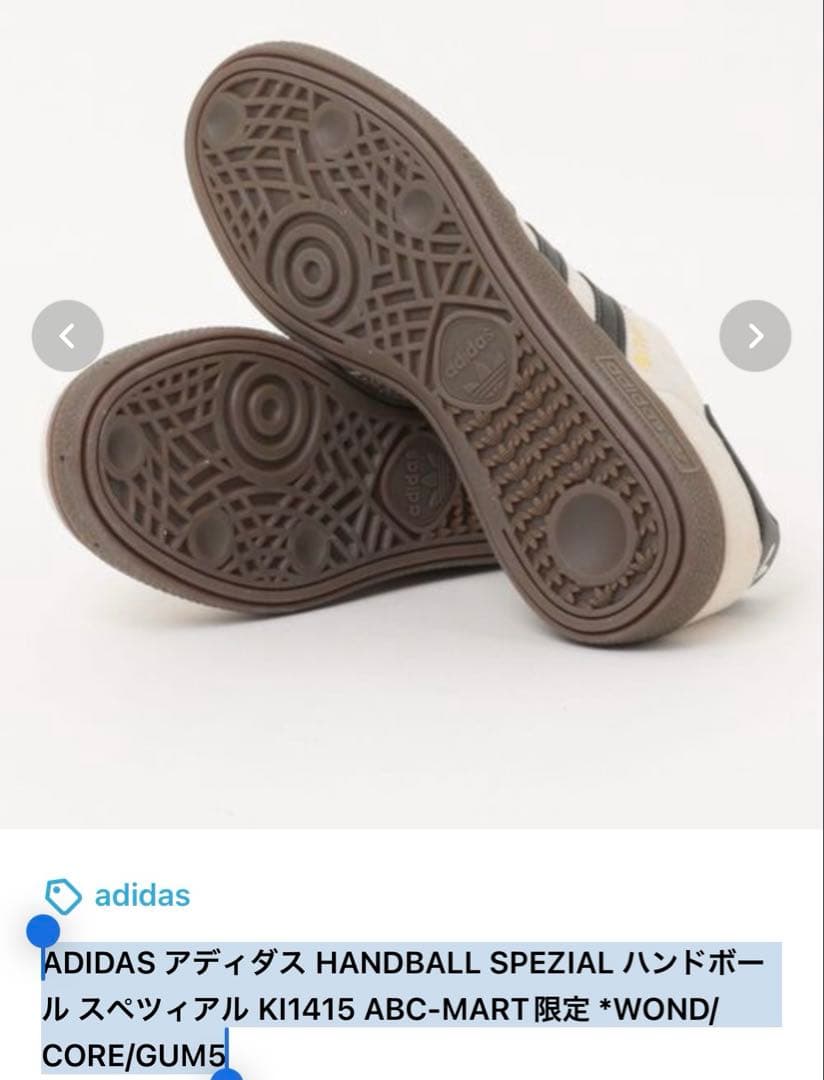Select the price-tag icon beside "adidas"
The image size is (824, 1080).
point(63,893)
